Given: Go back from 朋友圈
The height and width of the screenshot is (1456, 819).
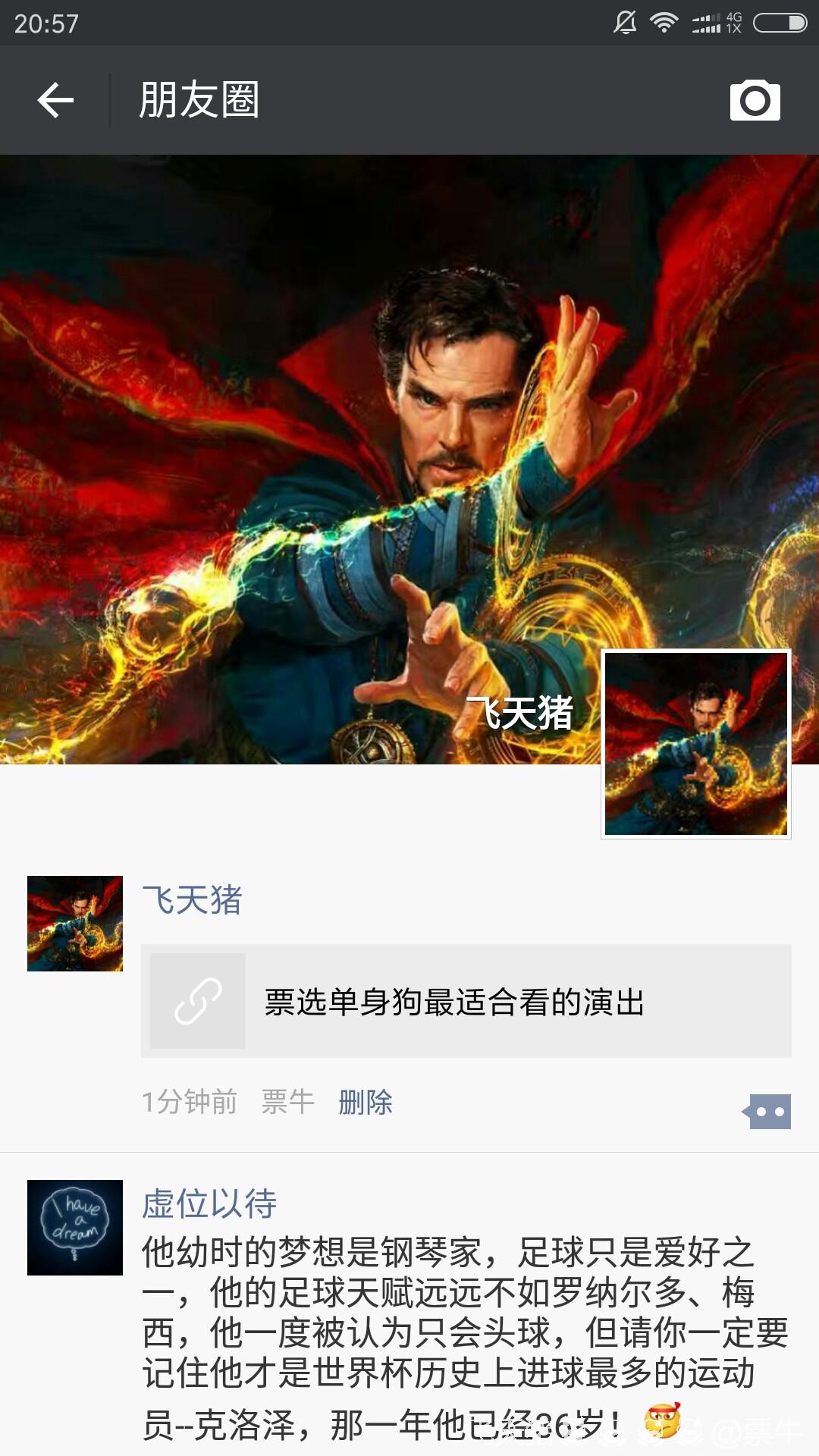Looking at the screenshot, I should pyautogui.click(x=55, y=100).
